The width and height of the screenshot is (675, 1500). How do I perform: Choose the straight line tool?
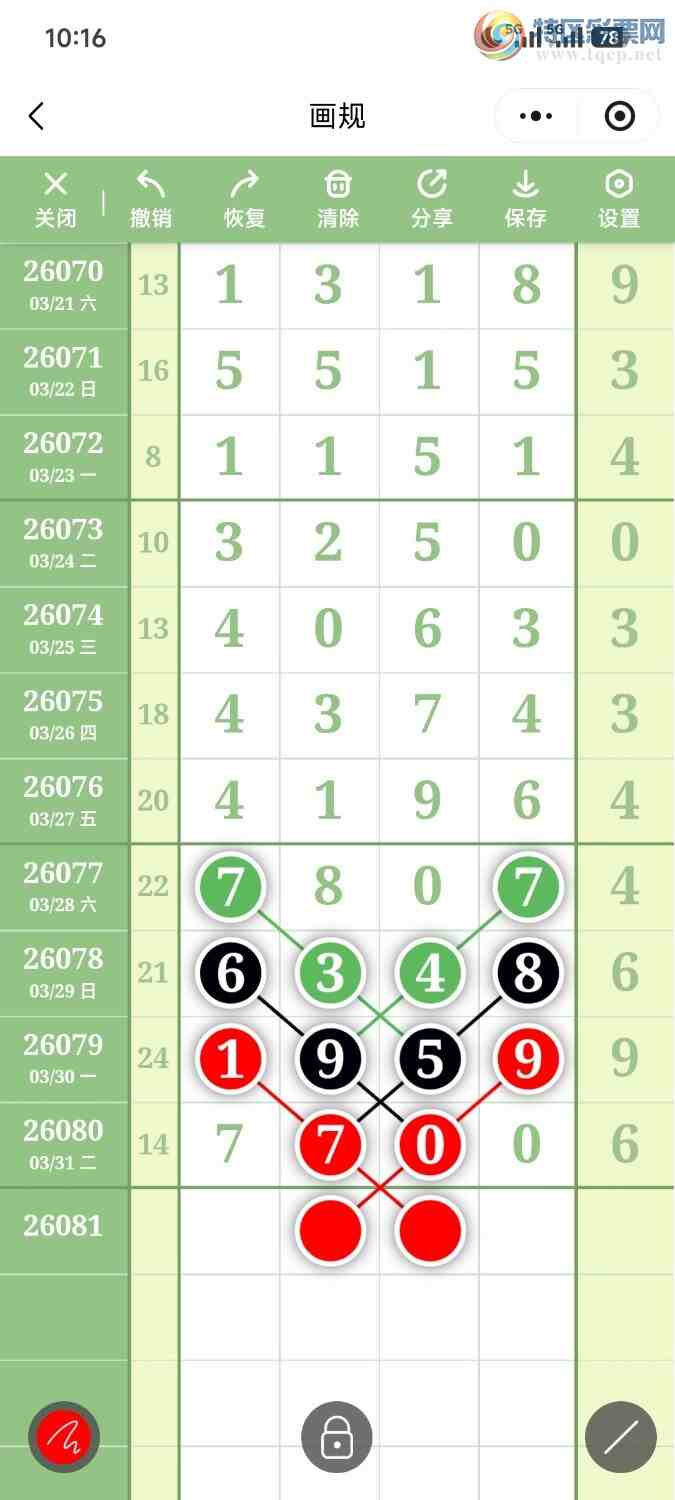click(620, 1438)
